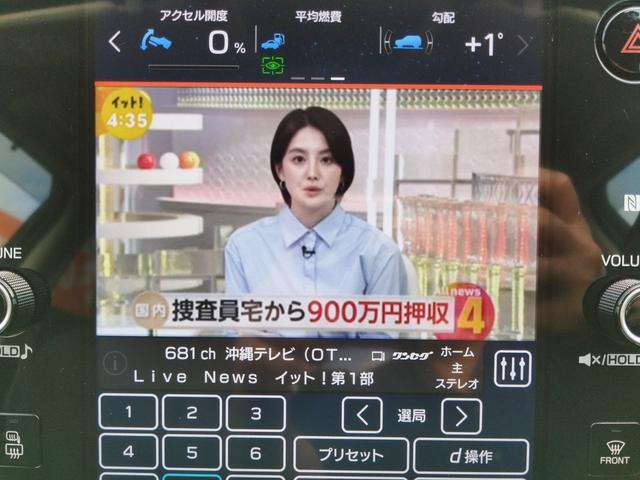Select preset channel 6
This screenshot has width=640, height=480.
point(255,452)
